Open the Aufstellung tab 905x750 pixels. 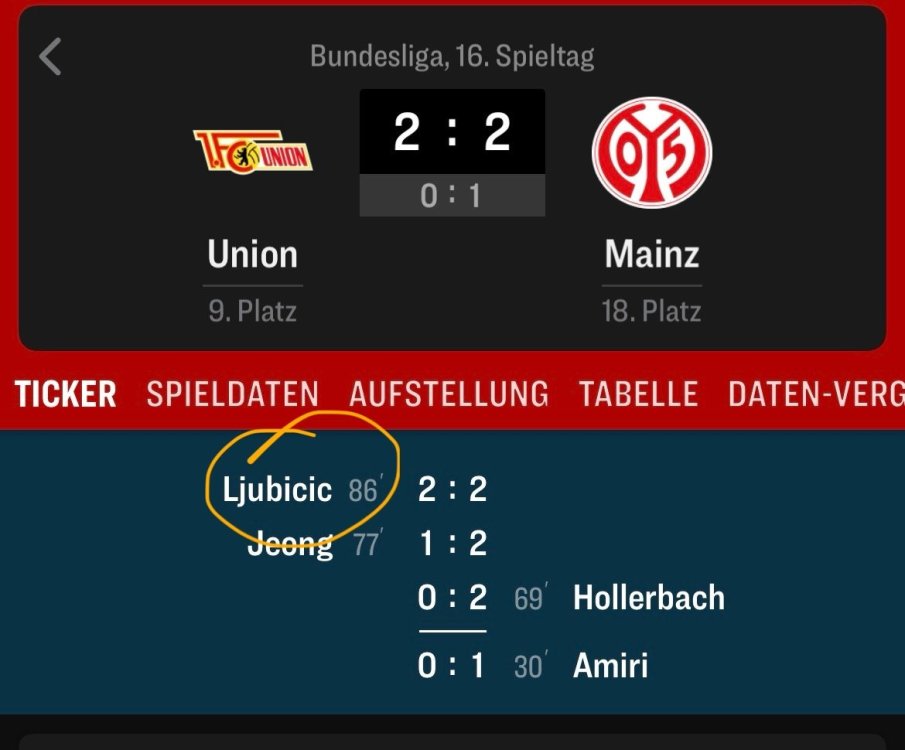pos(448,394)
